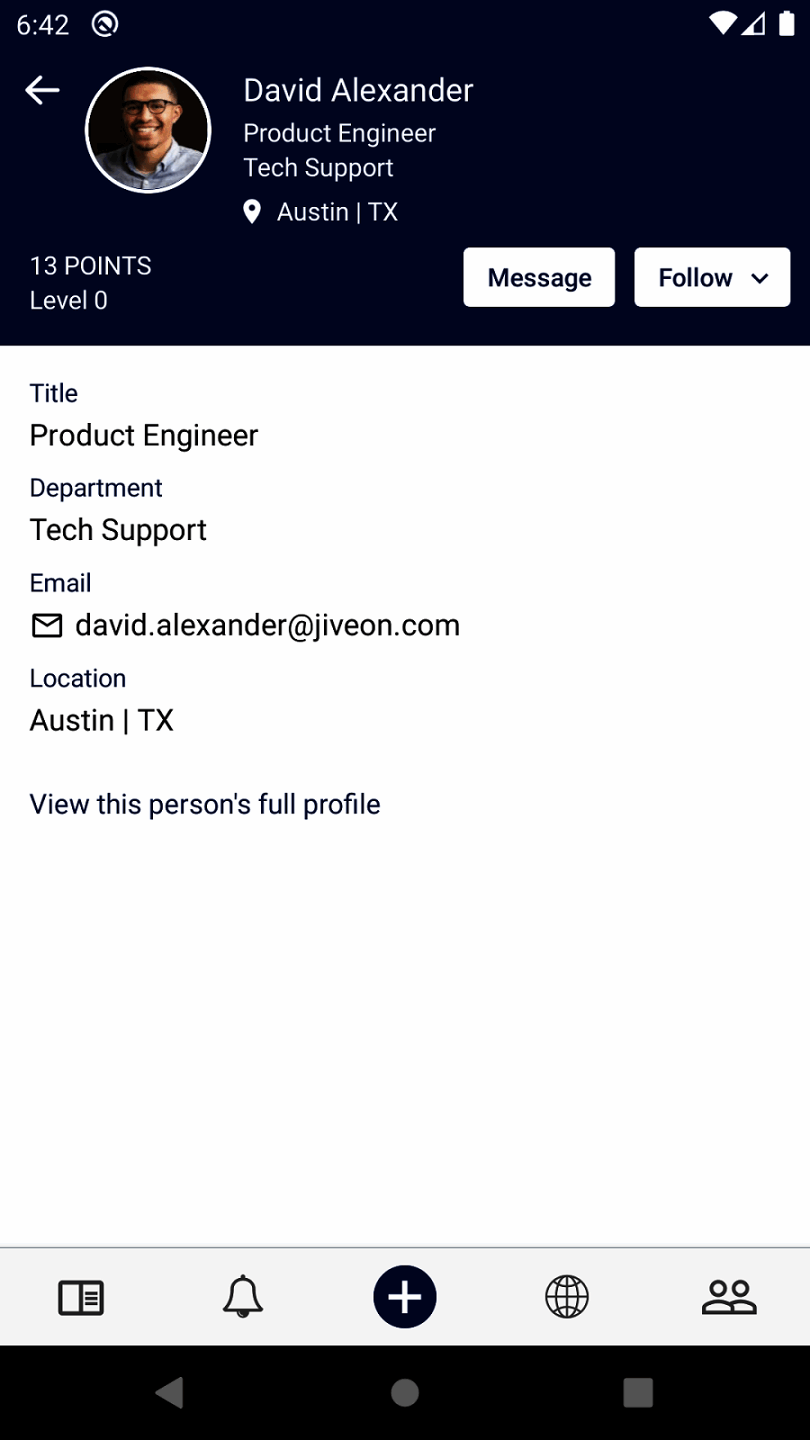Open the news feed tab
This screenshot has height=1440, width=810.
[81, 1297]
